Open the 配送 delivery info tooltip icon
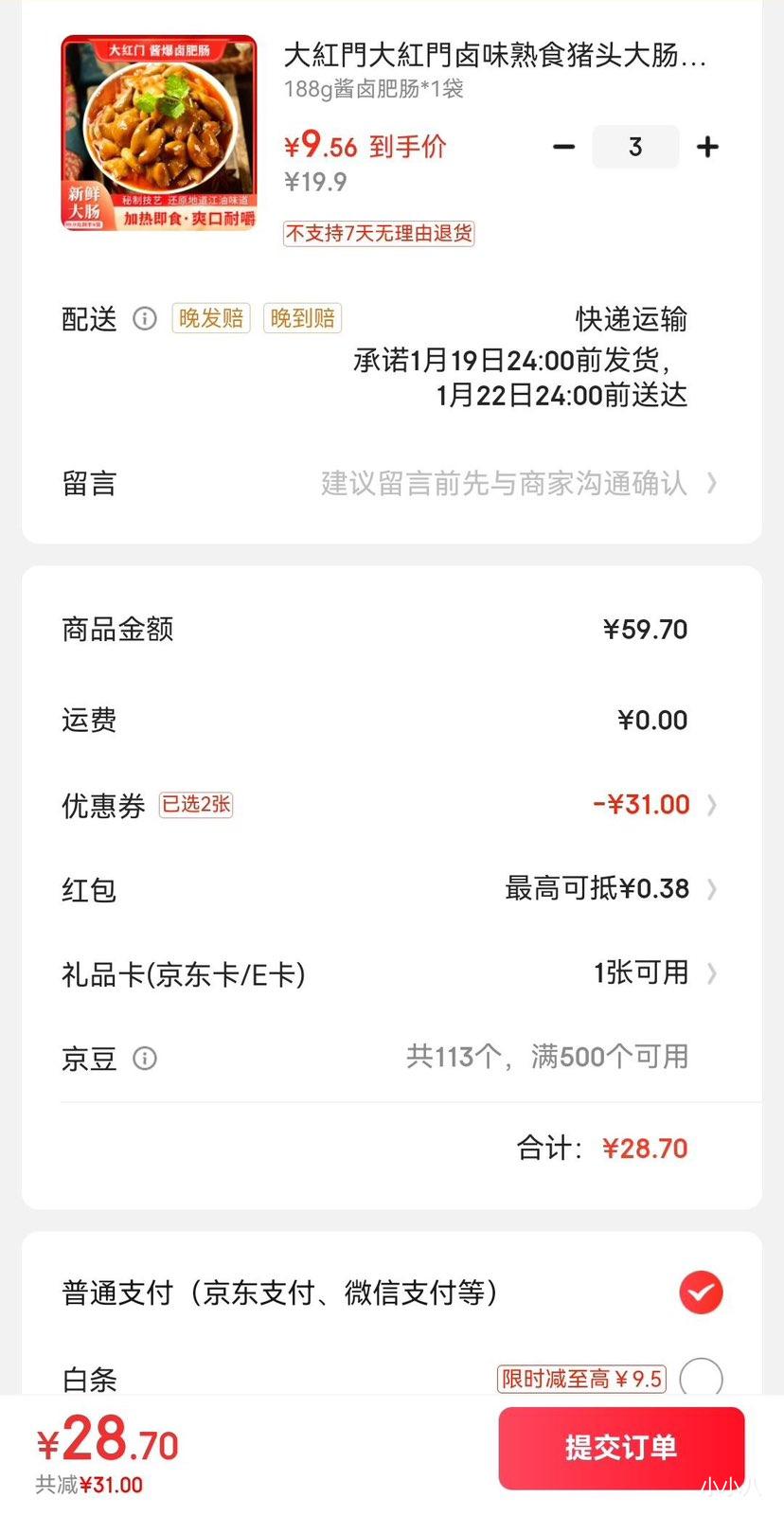This screenshot has height=1516, width=784. tap(144, 319)
